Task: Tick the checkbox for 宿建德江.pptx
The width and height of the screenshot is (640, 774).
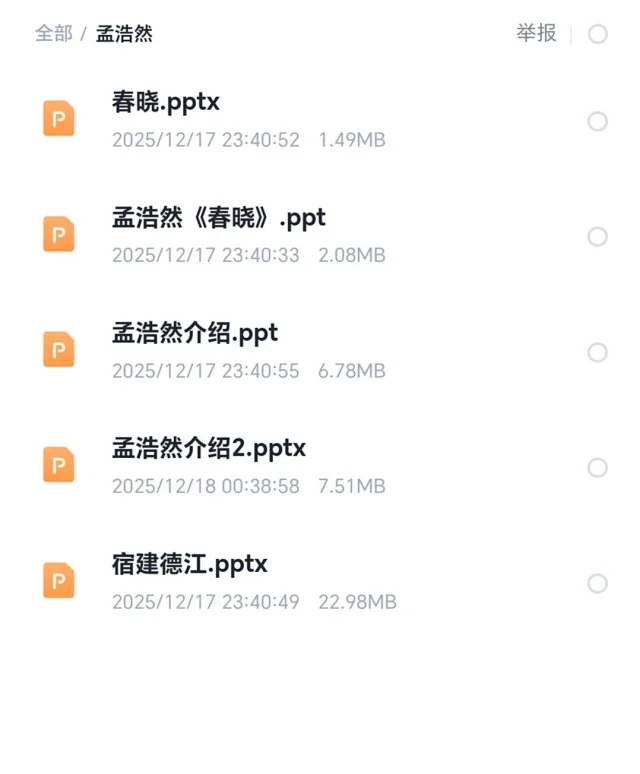Action: [598, 584]
